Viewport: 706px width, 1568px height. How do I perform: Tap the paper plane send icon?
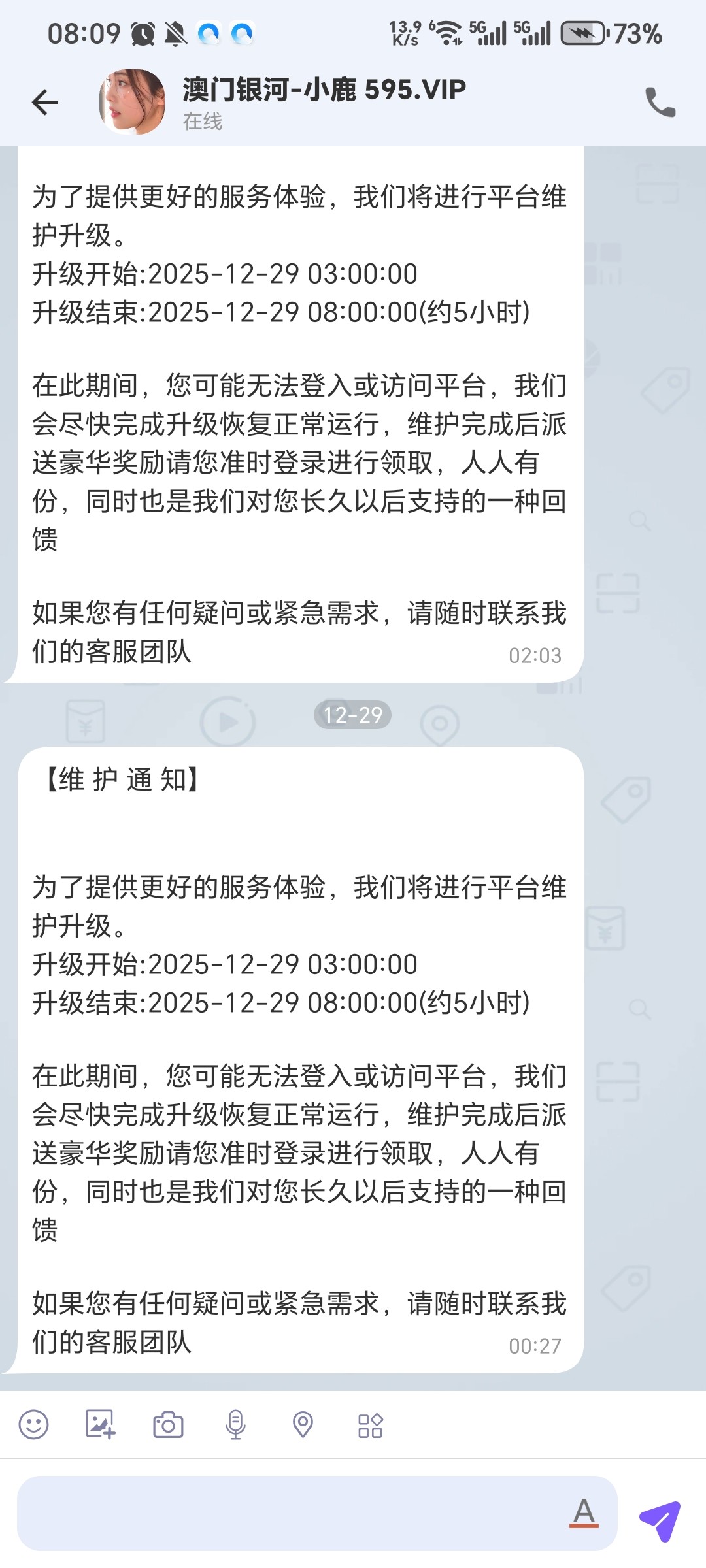point(660,1520)
